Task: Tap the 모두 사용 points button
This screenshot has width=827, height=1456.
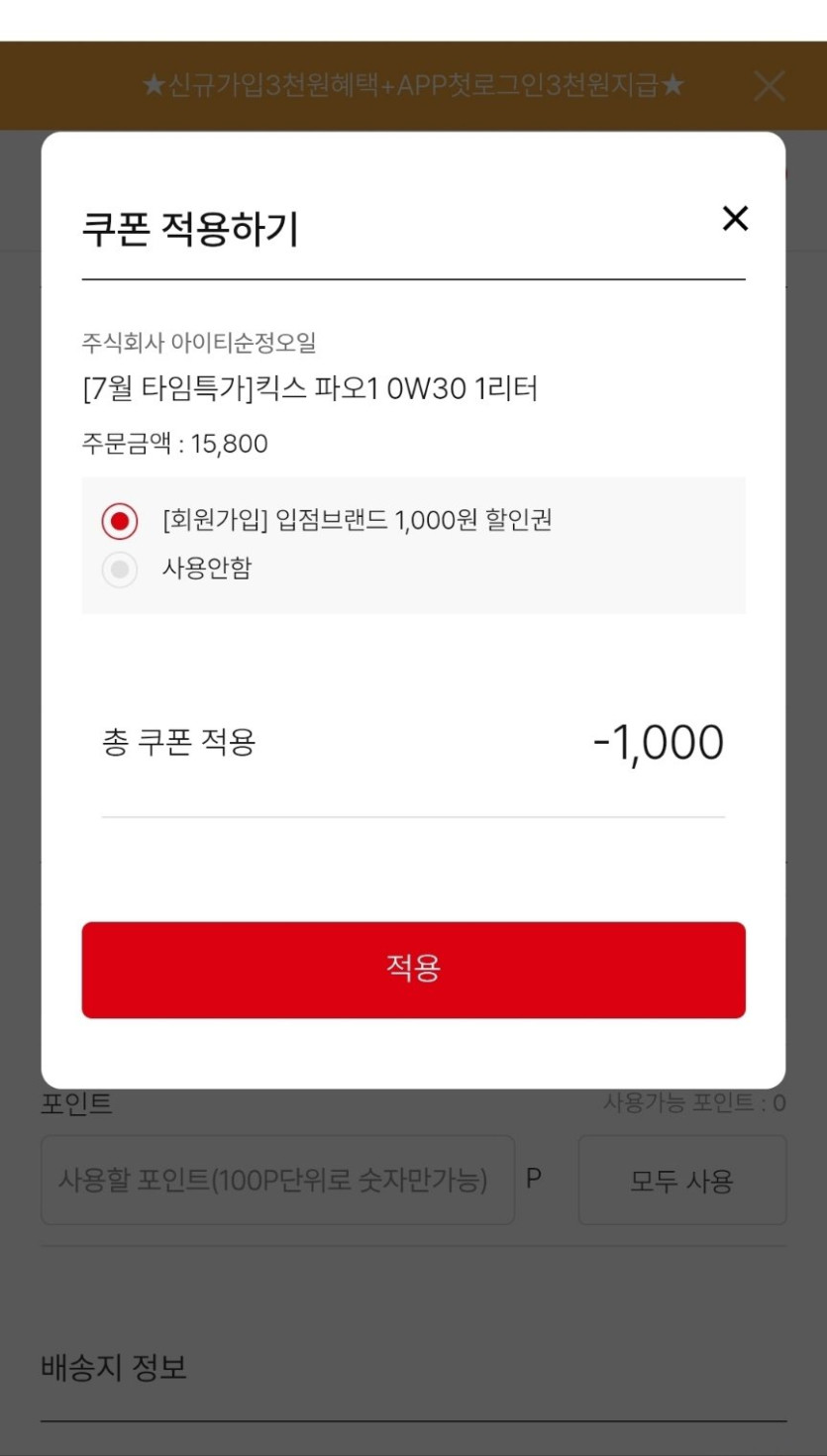Action: 681,1180
